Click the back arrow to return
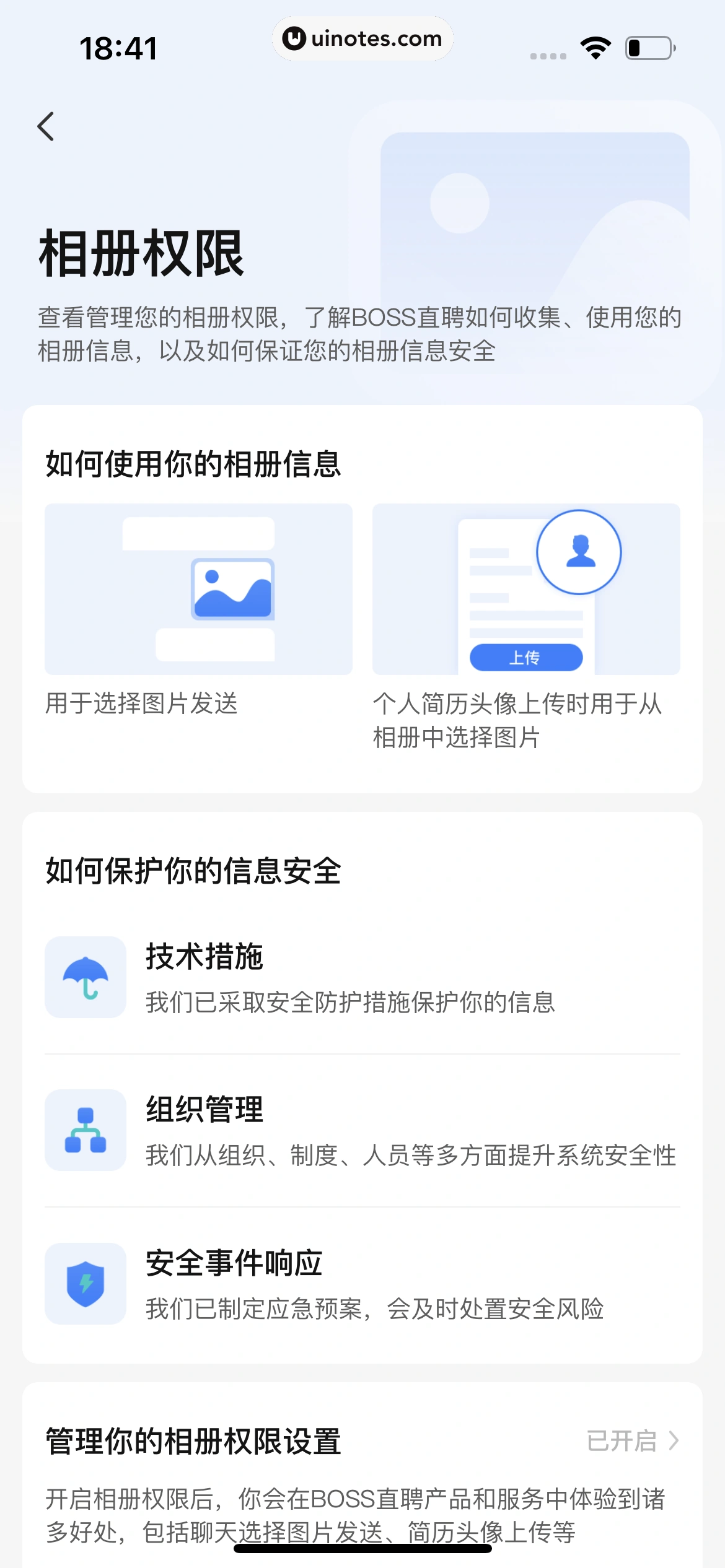Screen dimensions: 725x1568 (45, 126)
